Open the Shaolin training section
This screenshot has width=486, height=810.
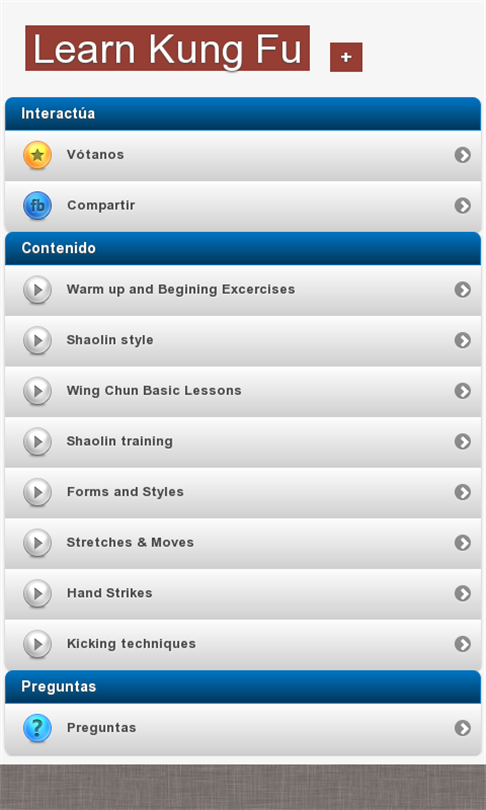coord(243,442)
